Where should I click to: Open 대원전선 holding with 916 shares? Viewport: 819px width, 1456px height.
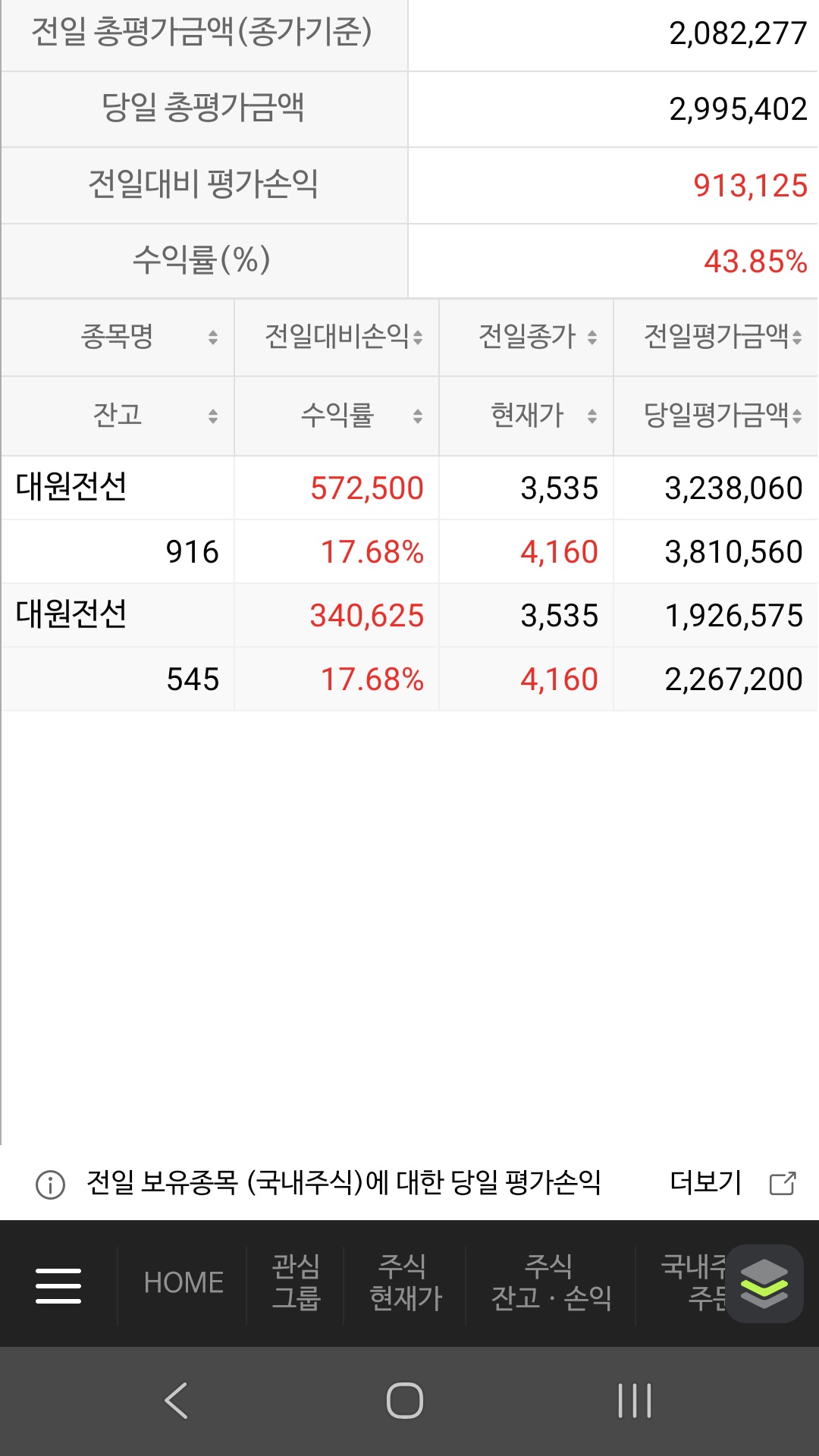71,488
